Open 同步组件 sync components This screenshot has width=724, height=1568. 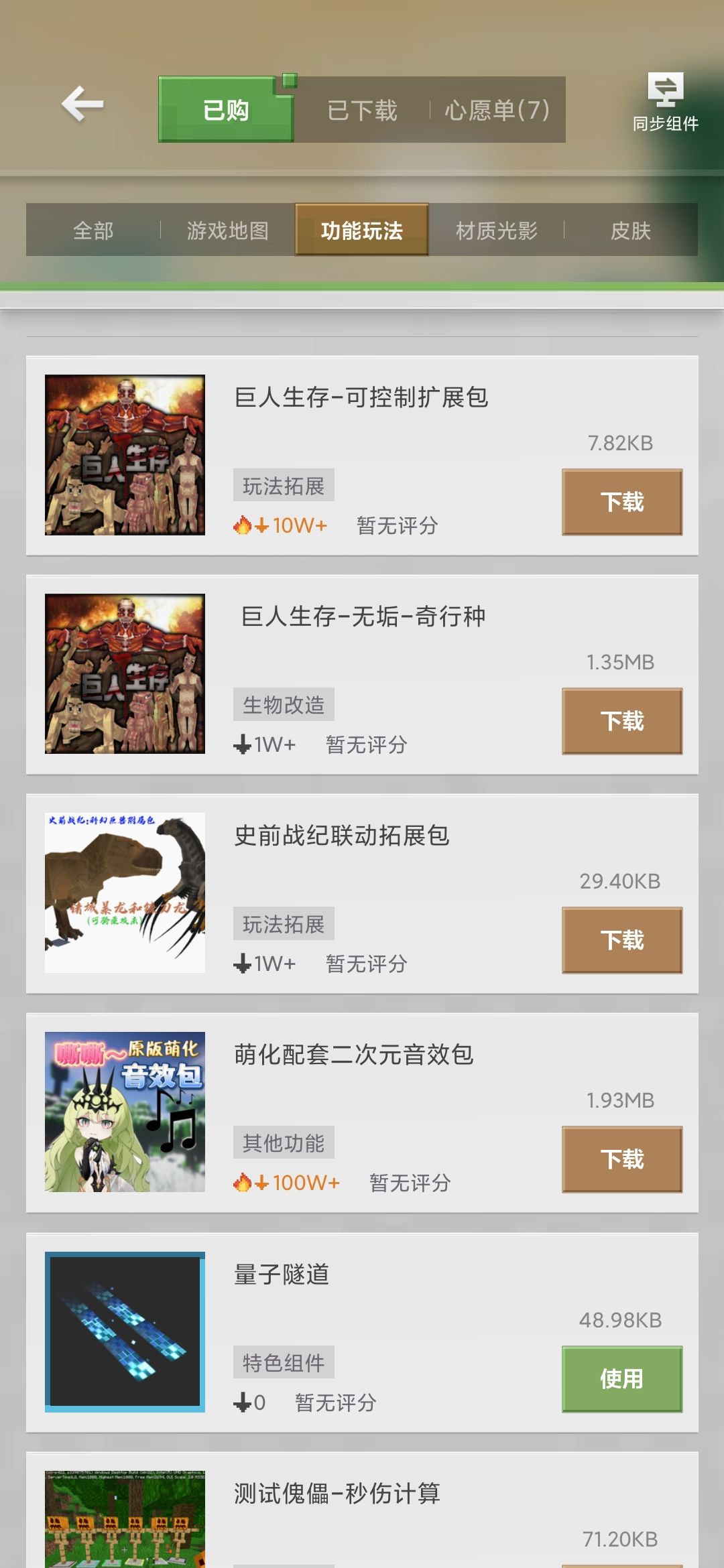coord(665,103)
